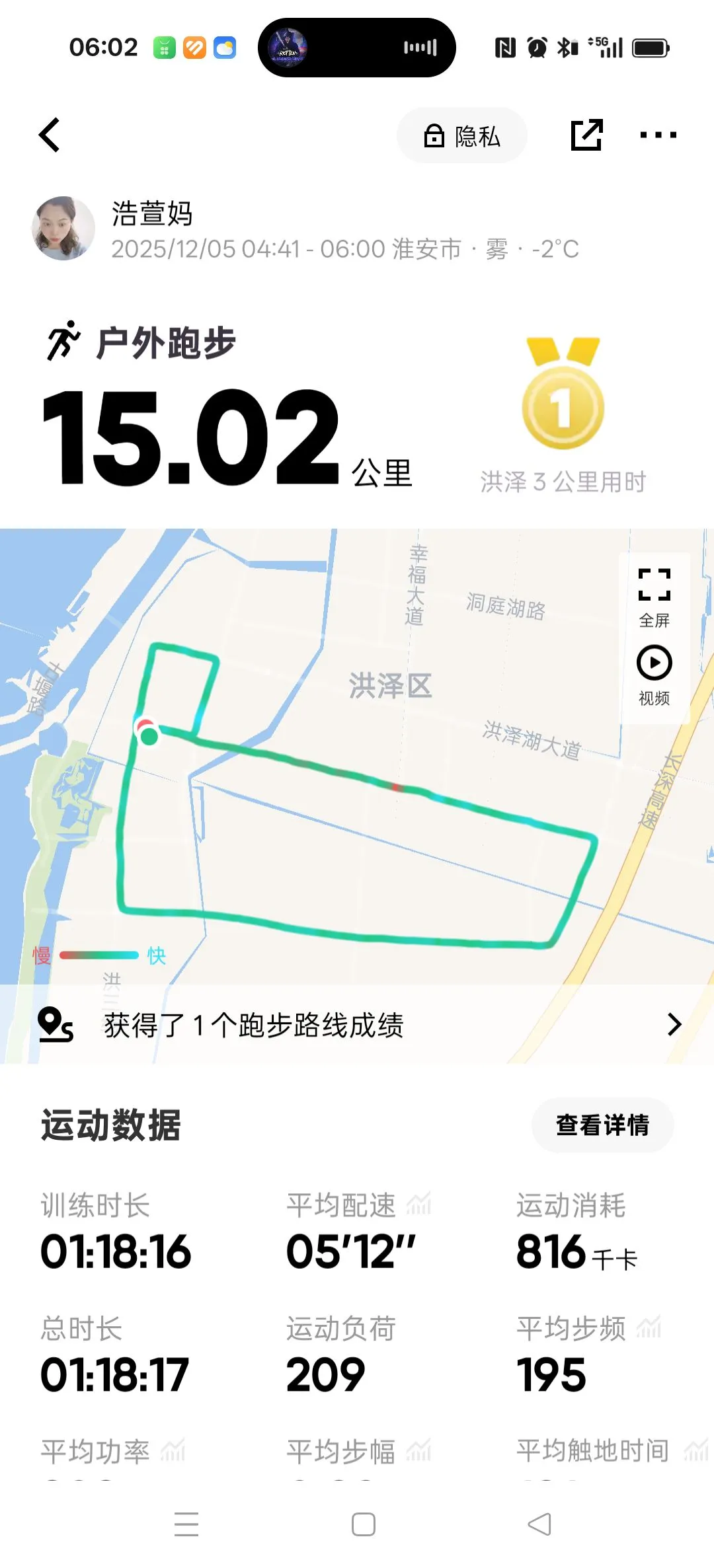
Task: Share this running record
Action: coord(586,135)
